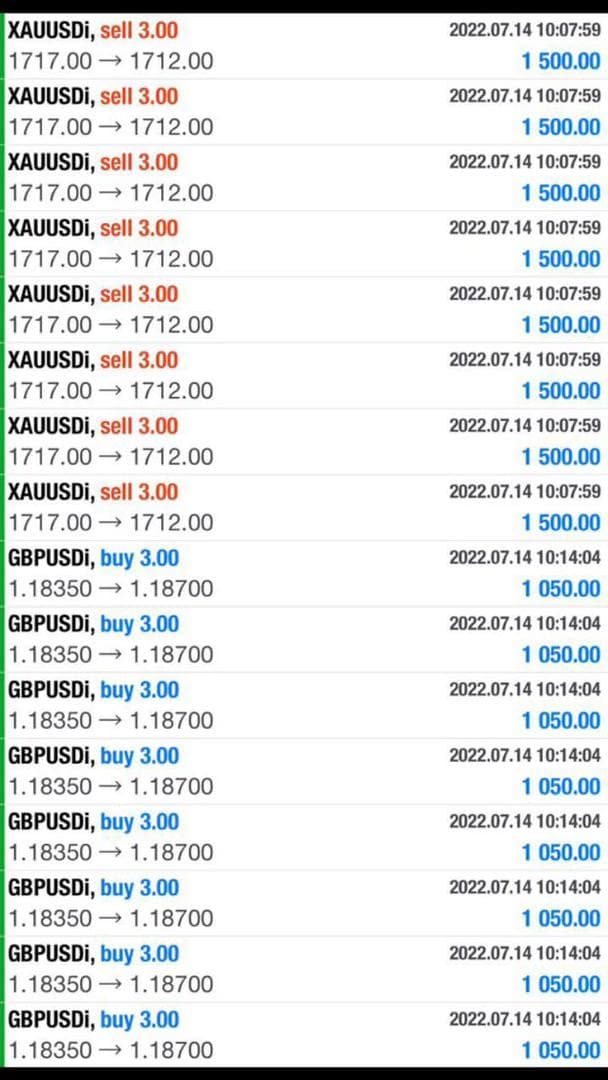Open the bottommost GBPUSDi buy 3.00 trade

tap(304, 1035)
